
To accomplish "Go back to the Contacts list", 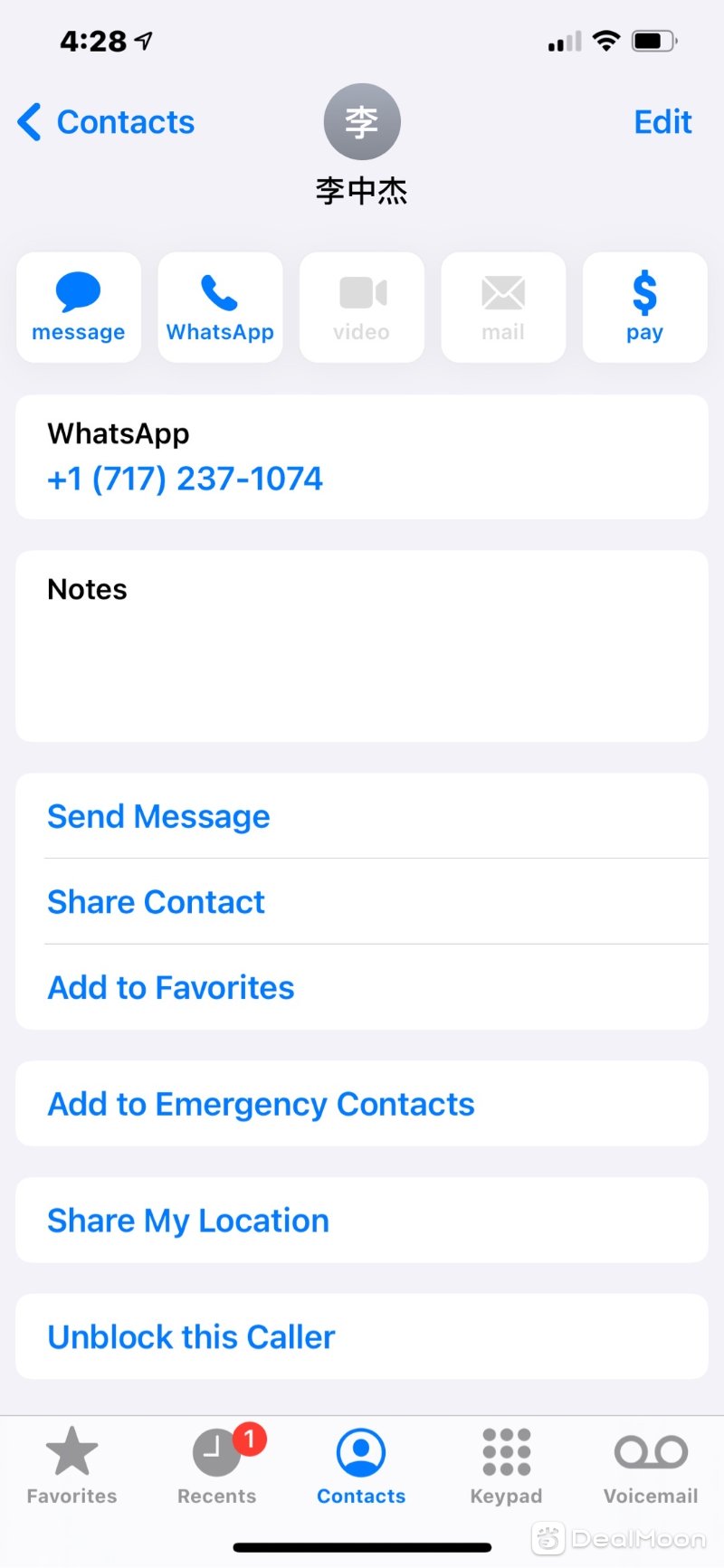I will click(x=107, y=122).
